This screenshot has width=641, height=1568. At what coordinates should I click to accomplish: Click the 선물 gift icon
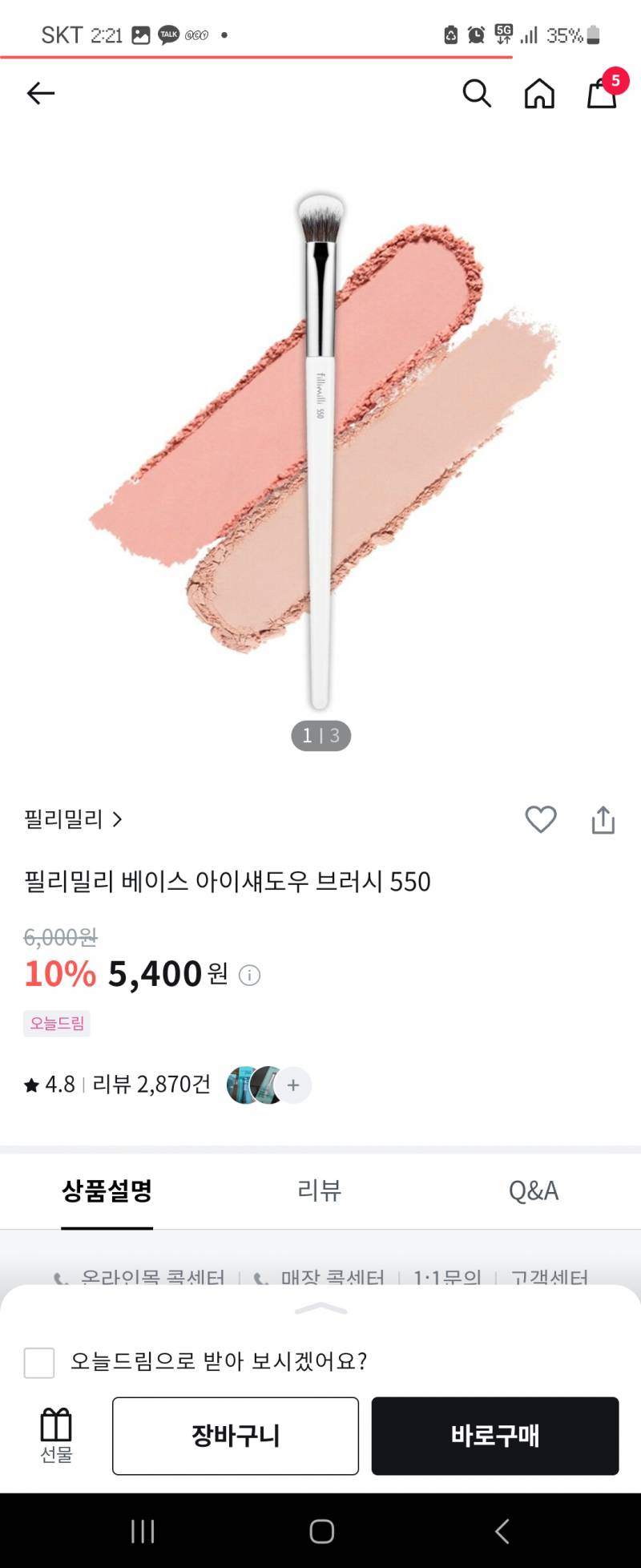click(55, 1434)
